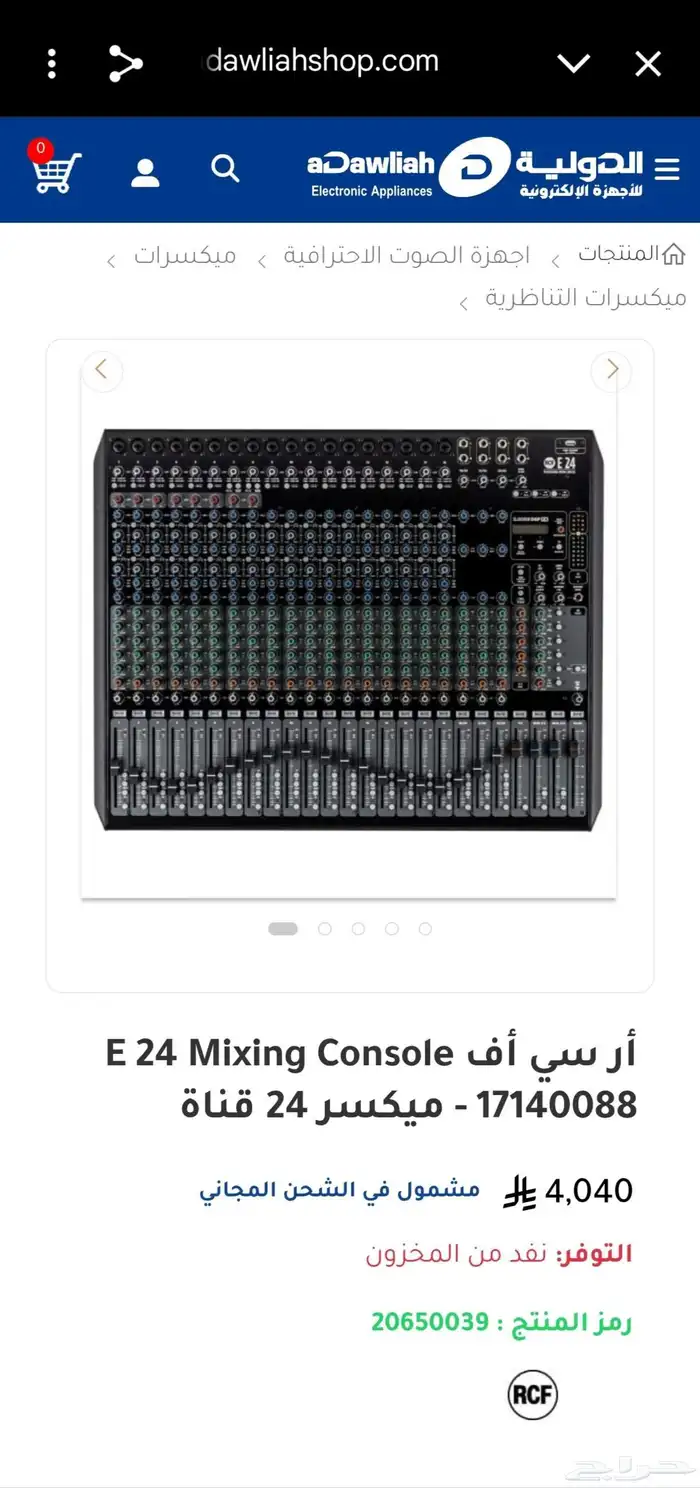Collapse the browser with the down chevron
700x1488 pixels.
coord(573,65)
